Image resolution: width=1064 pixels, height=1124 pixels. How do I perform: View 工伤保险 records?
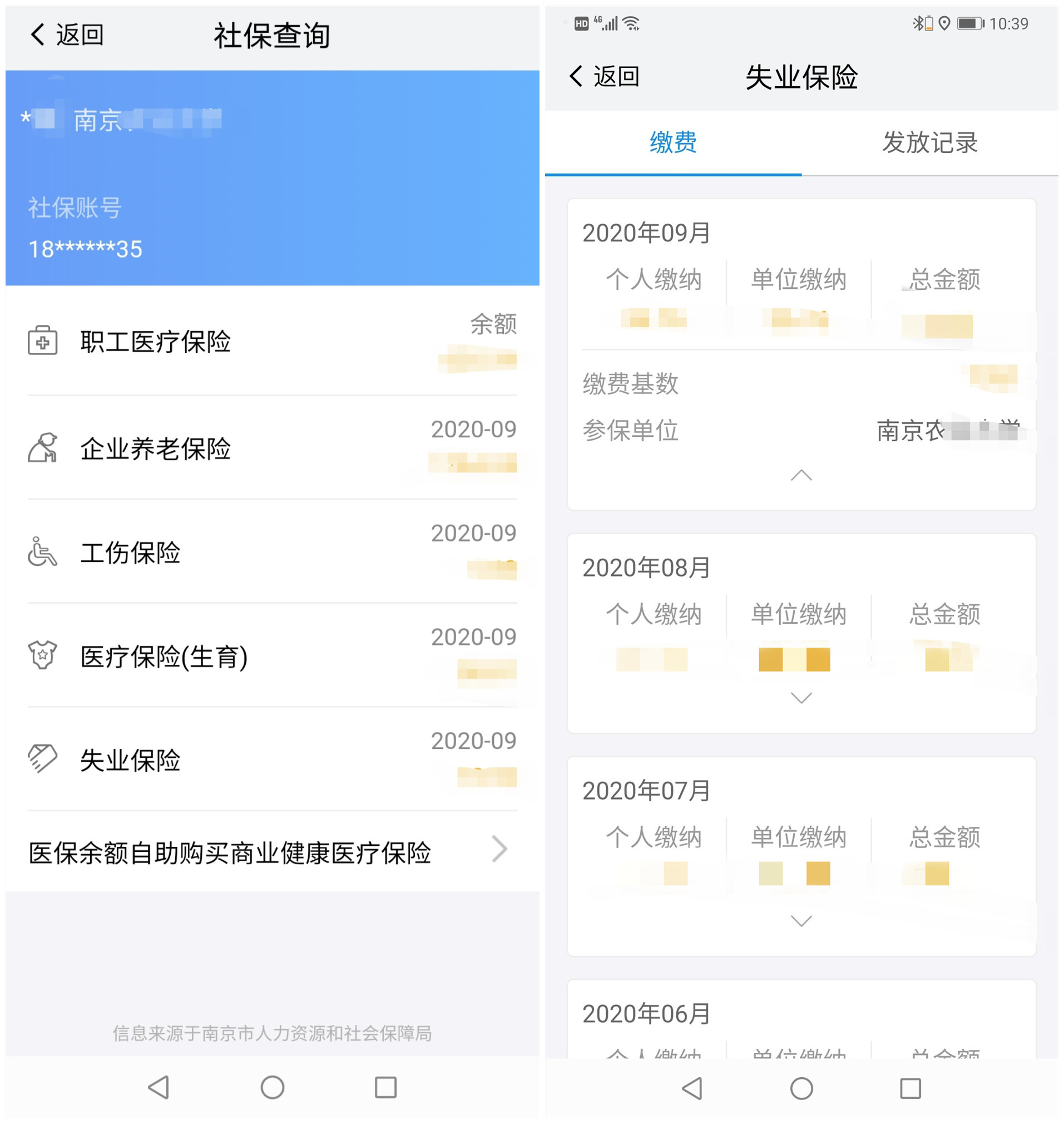point(271,553)
